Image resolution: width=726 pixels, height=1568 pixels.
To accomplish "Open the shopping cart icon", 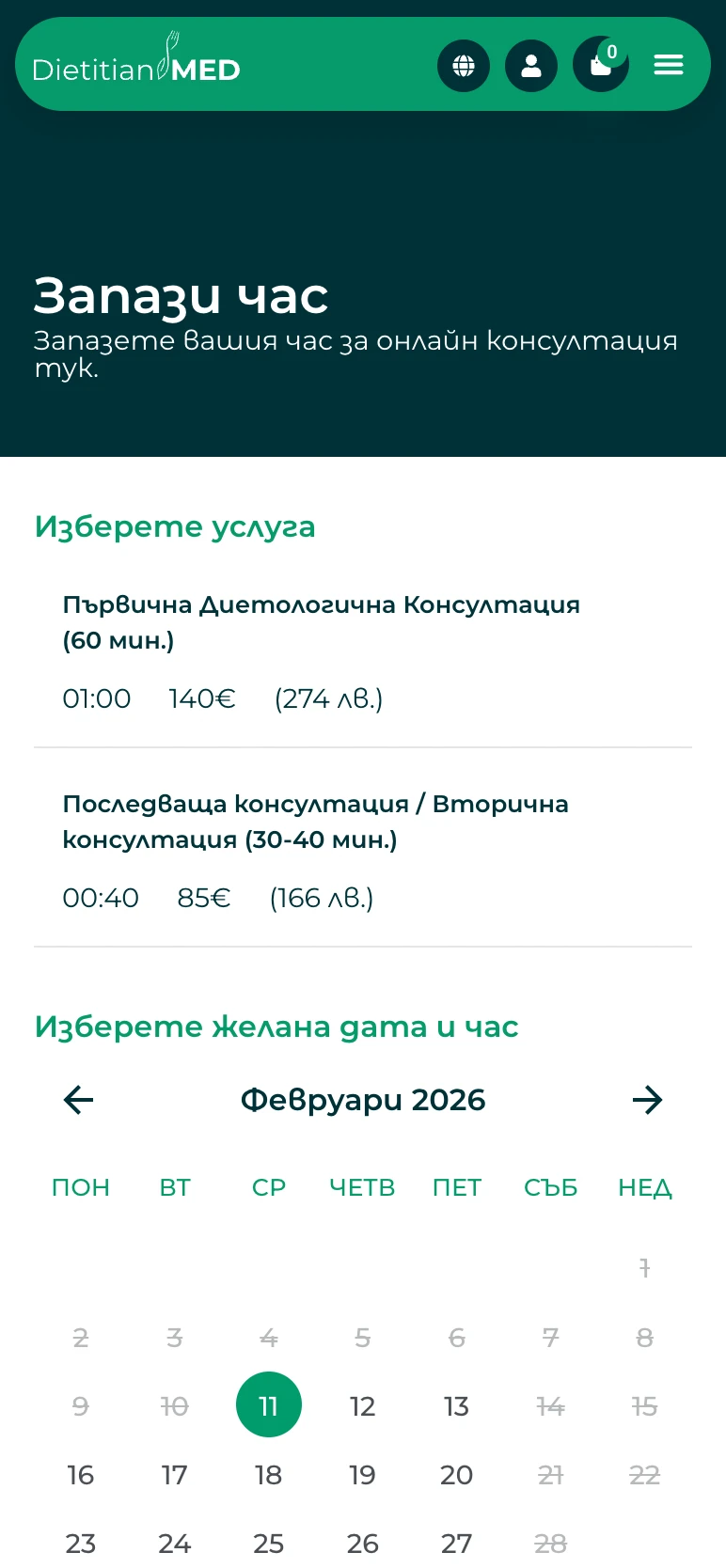I will (601, 65).
